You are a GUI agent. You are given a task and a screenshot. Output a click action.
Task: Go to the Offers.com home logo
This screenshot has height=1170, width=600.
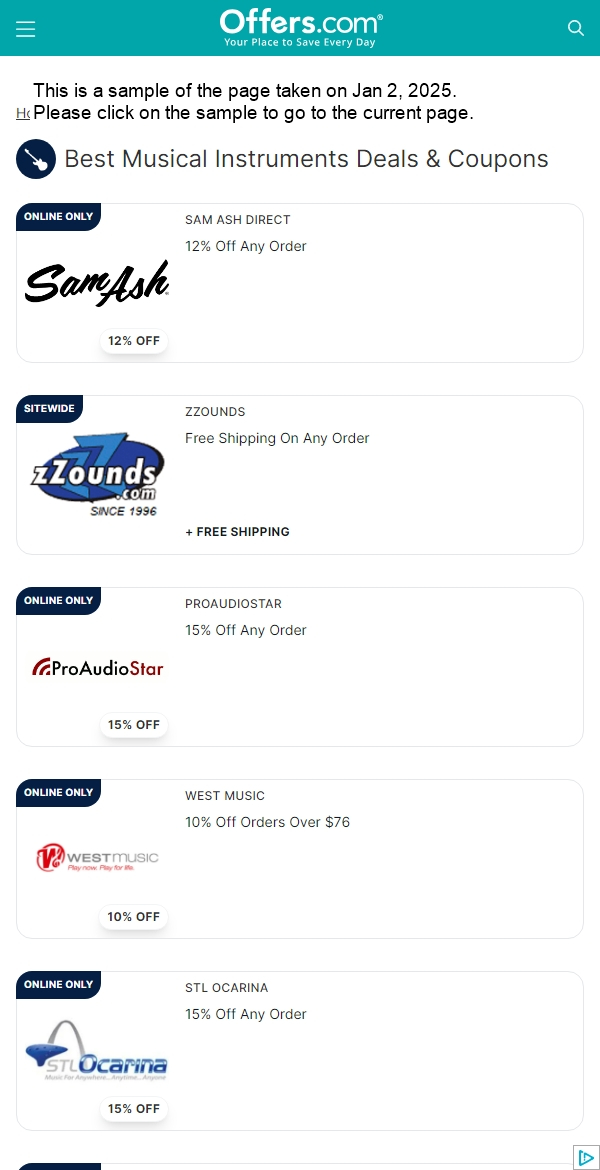[300, 28]
